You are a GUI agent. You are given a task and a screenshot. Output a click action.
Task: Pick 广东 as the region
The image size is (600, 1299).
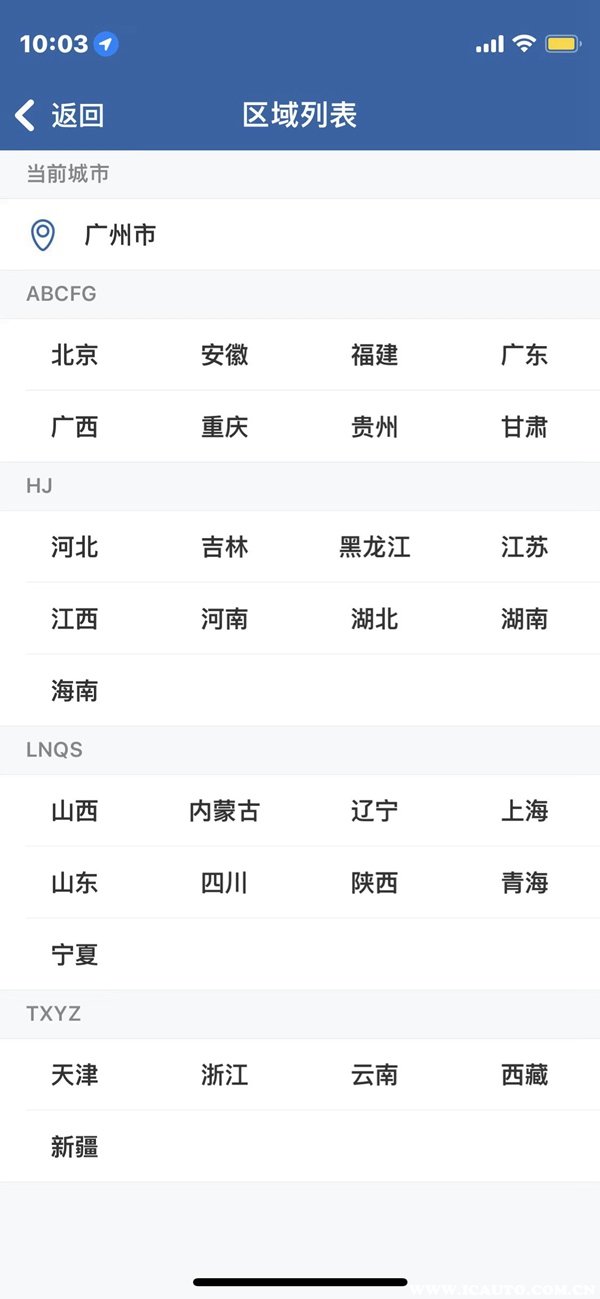[x=525, y=355]
